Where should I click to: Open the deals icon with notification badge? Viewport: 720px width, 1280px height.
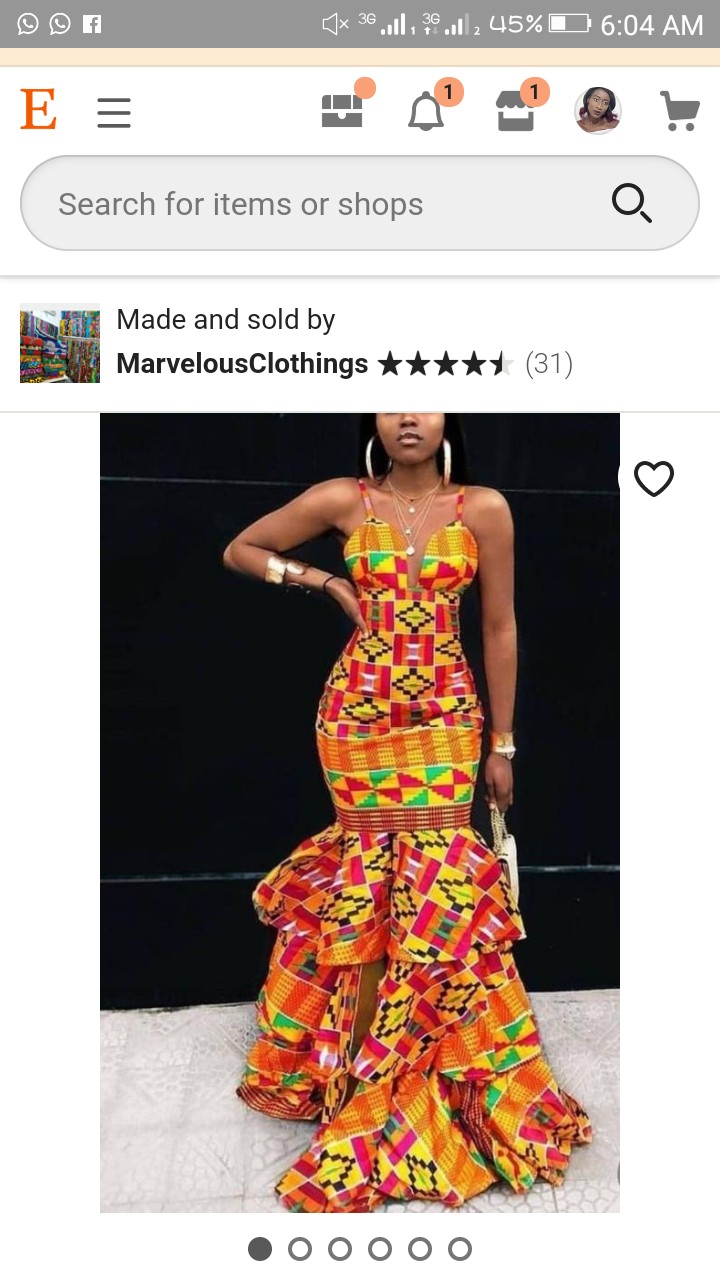point(343,110)
